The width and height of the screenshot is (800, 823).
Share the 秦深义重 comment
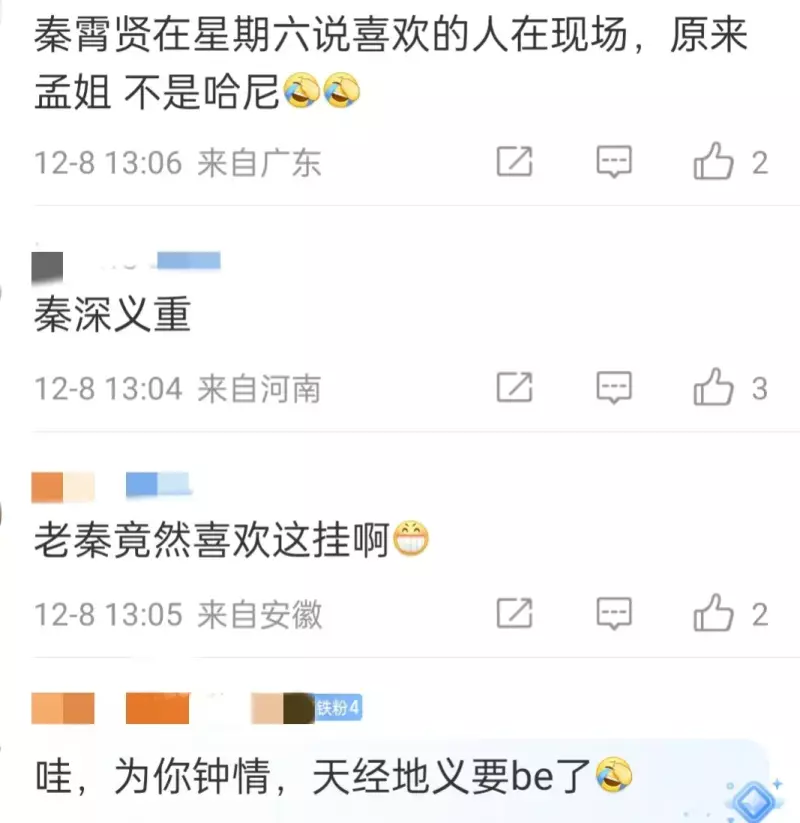[514, 387]
